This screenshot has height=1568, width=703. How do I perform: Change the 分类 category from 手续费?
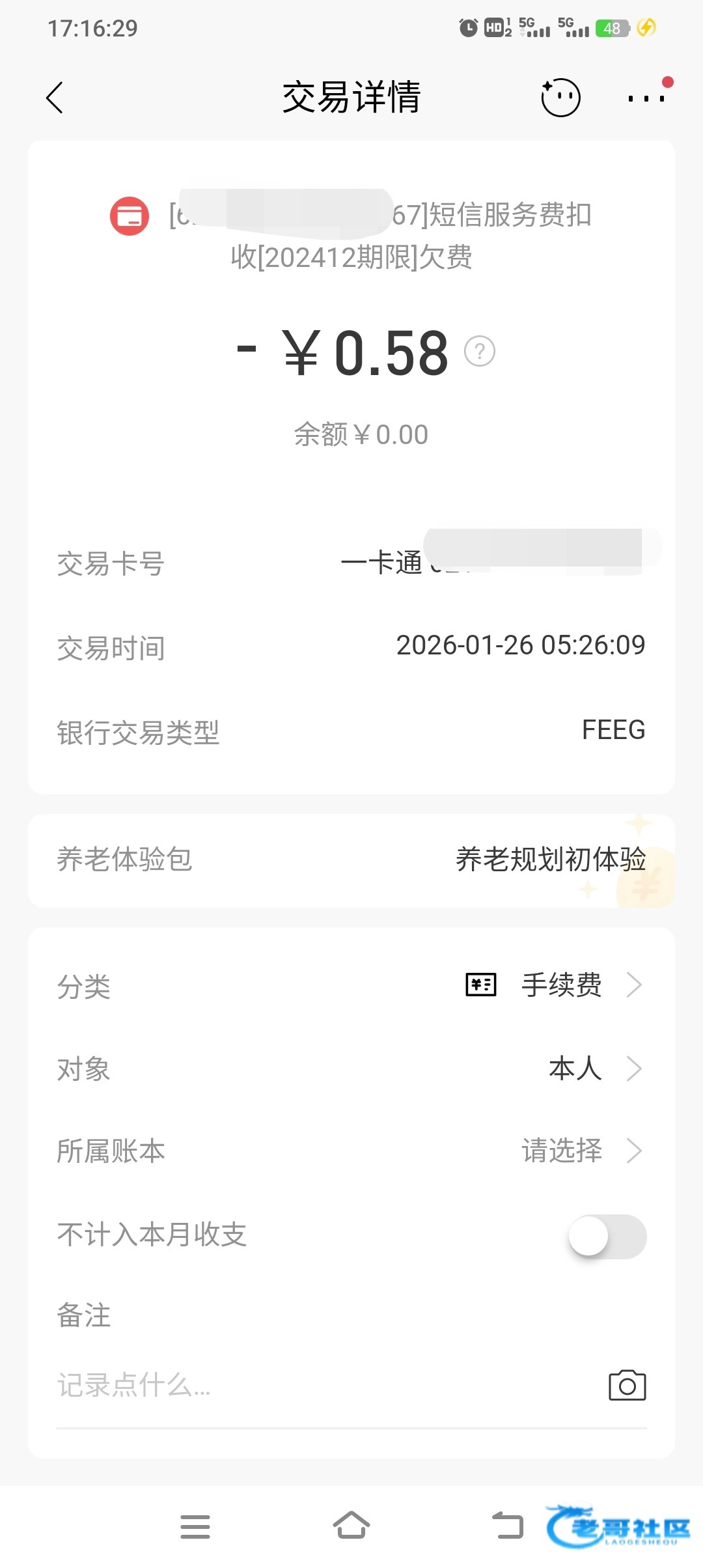561,985
